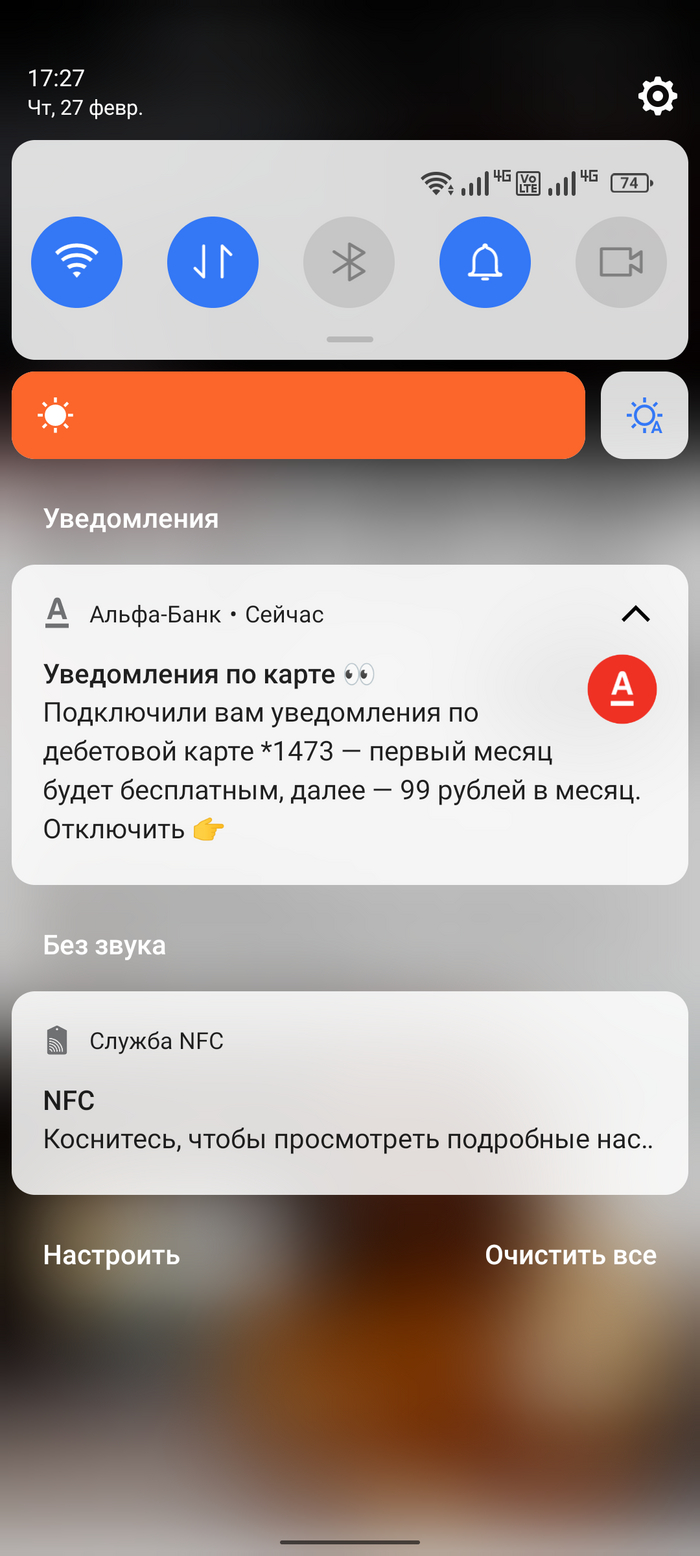Toggle the sound bell quick setting
Viewport: 700px width, 1556px height.
[485, 262]
